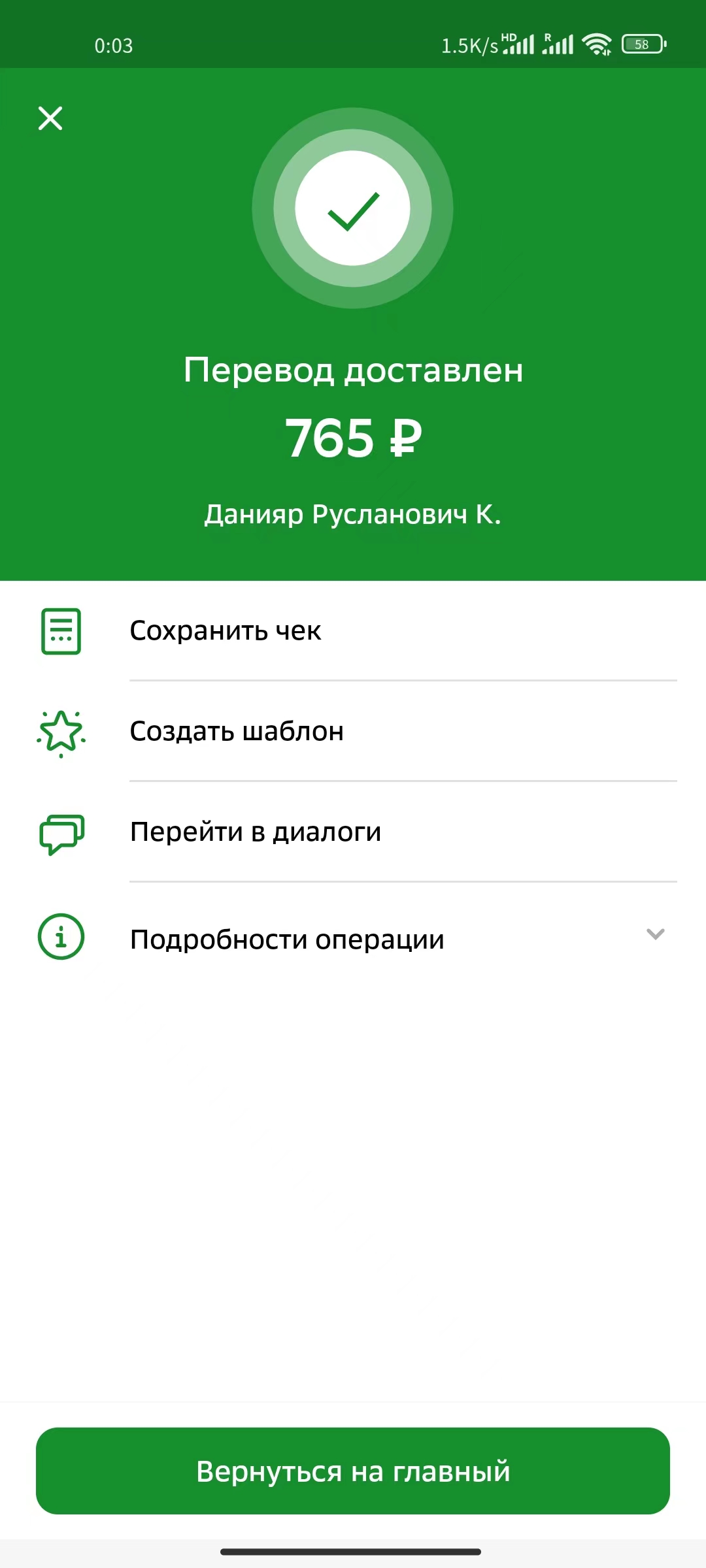706x1568 pixels.
Task: Tap Сохранить чек to save the receipt
Action: [353, 631]
